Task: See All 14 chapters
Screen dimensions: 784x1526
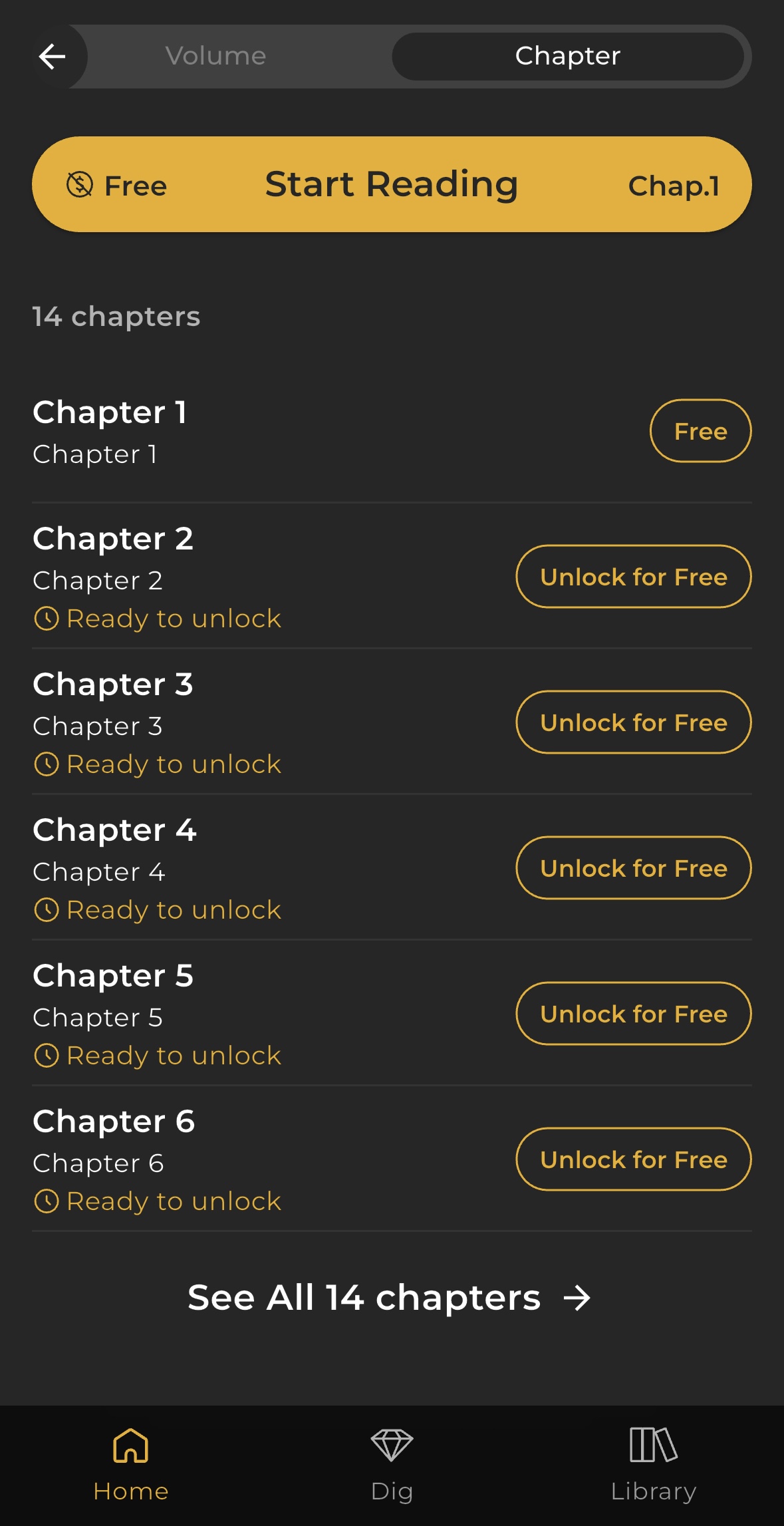Action: click(x=390, y=1297)
